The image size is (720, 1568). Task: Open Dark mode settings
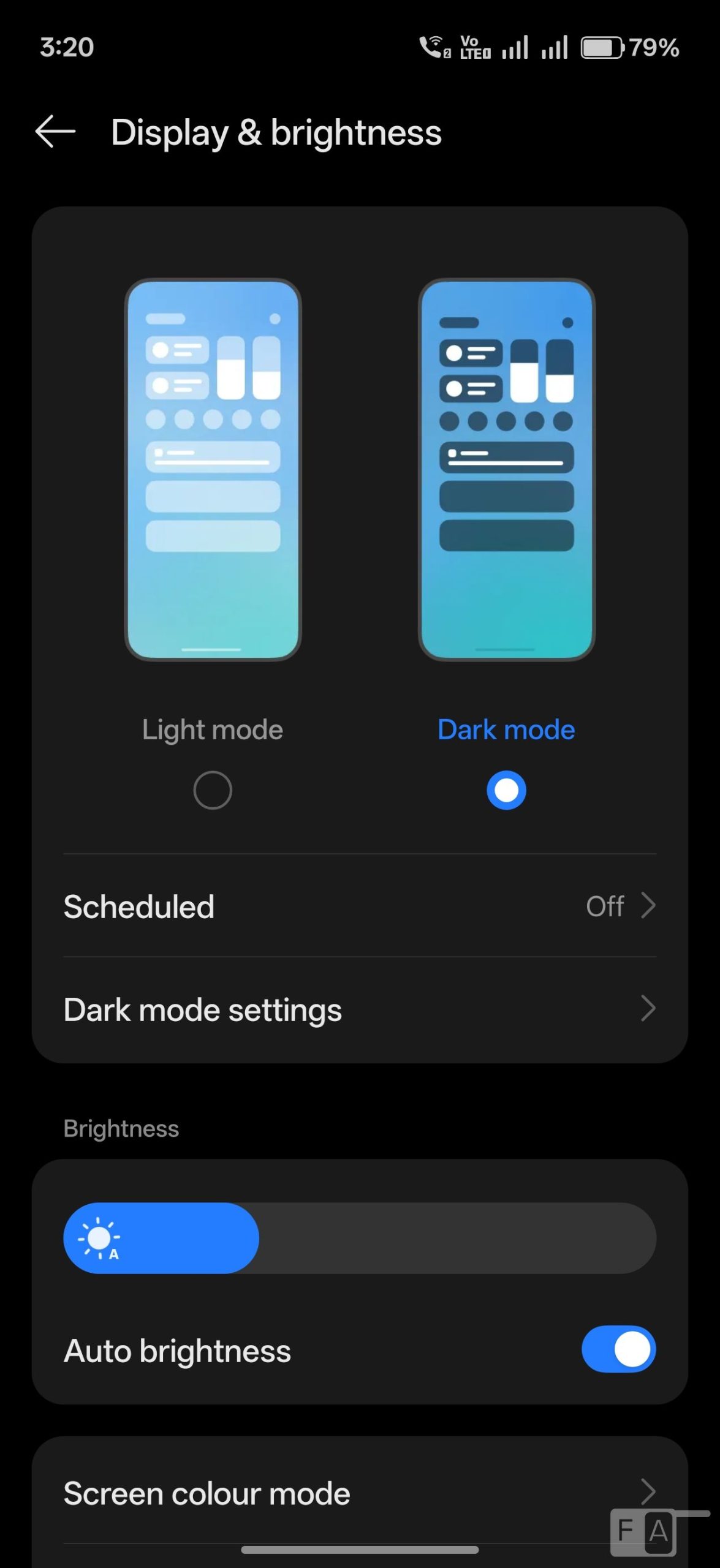[x=360, y=1009]
